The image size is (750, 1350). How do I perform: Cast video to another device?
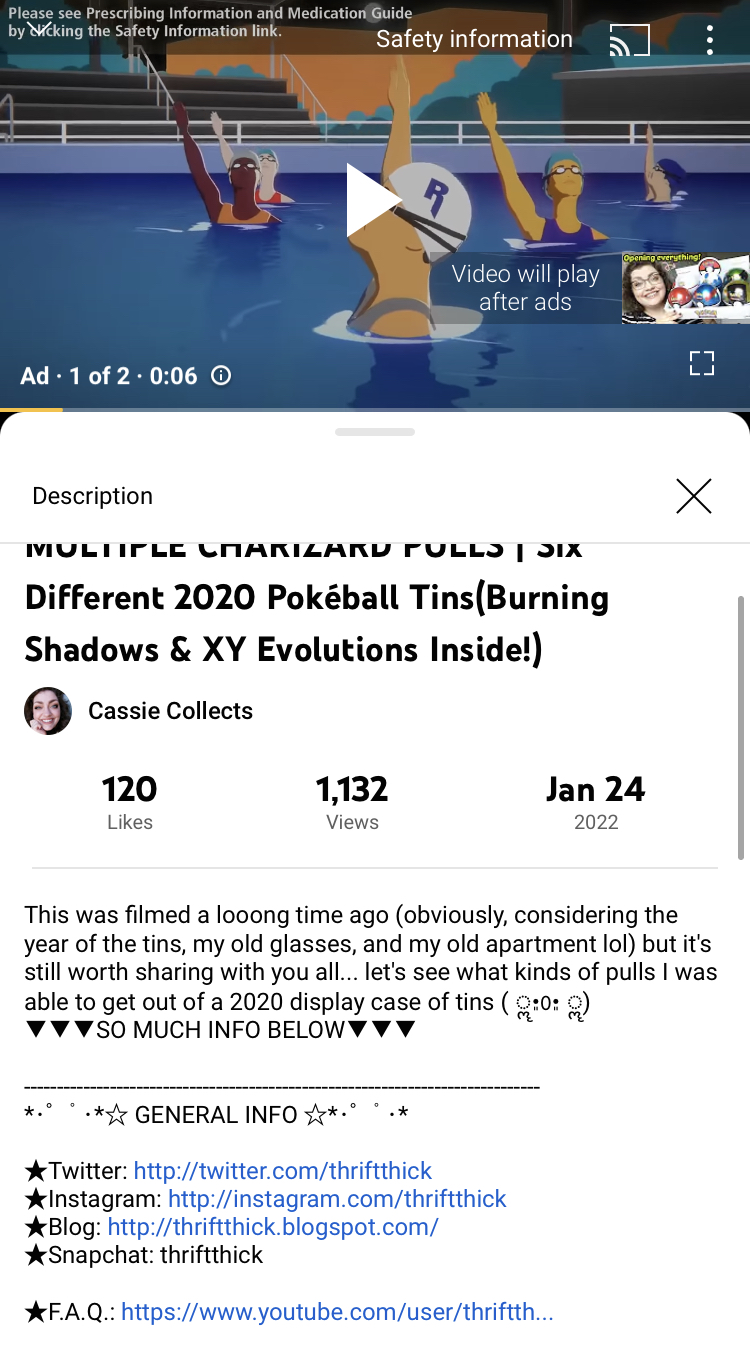pyautogui.click(x=629, y=39)
